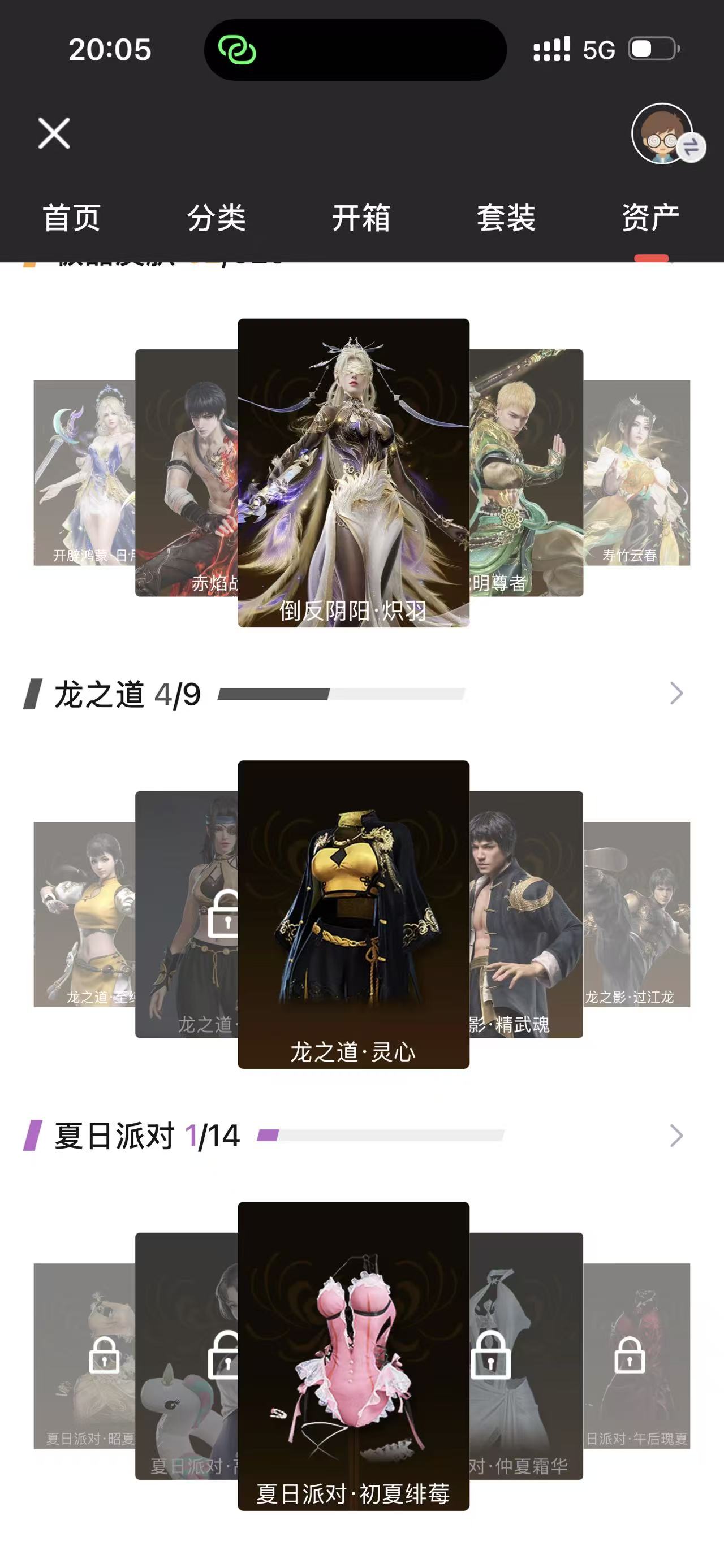Switch to the 分类 tab

point(216,218)
